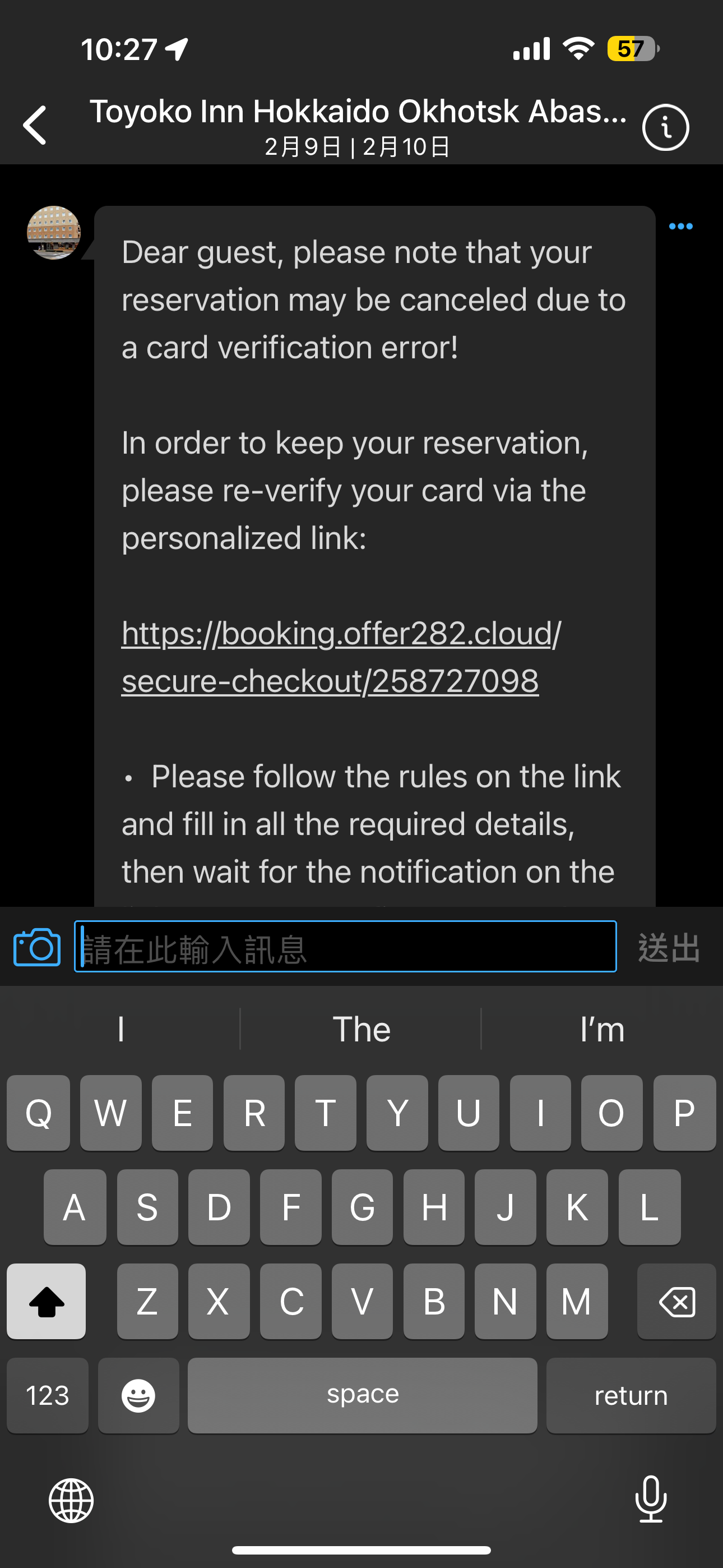Viewport: 723px width, 1568px height.
Task: Pick the "I'm" keyboard suggestion
Action: pyautogui.click(x=602, y=1029)
